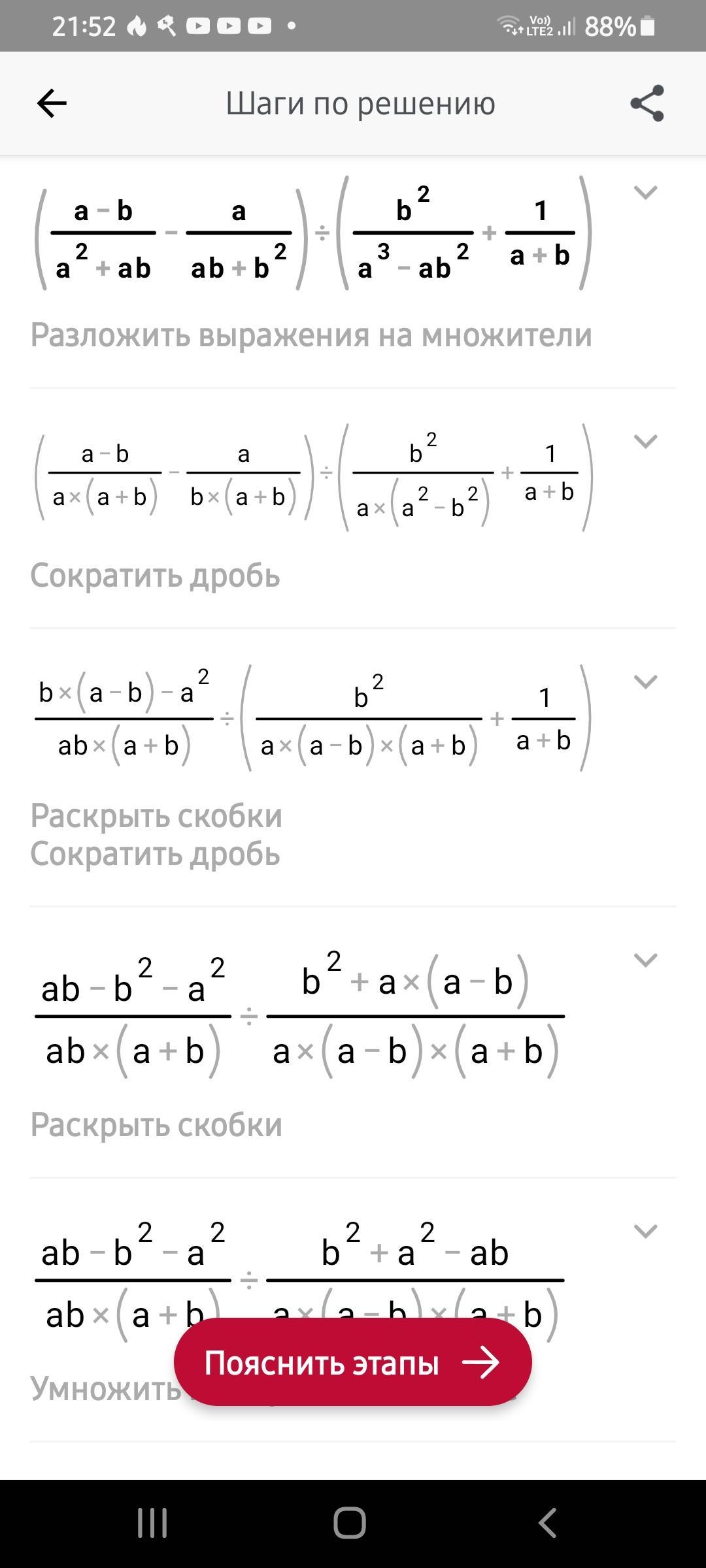Expand the step with ab−b²−a² 'Раскрыть скобки'

[x=646, y=960]
